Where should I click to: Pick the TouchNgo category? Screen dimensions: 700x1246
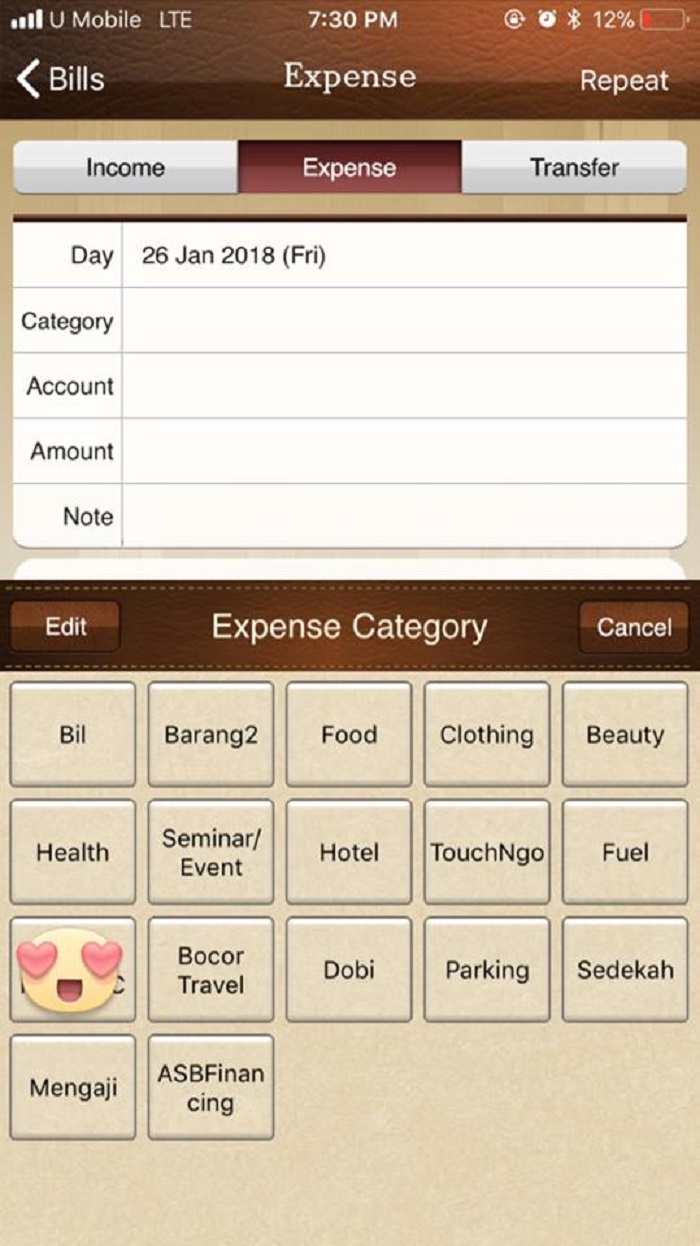coord(487,852)
